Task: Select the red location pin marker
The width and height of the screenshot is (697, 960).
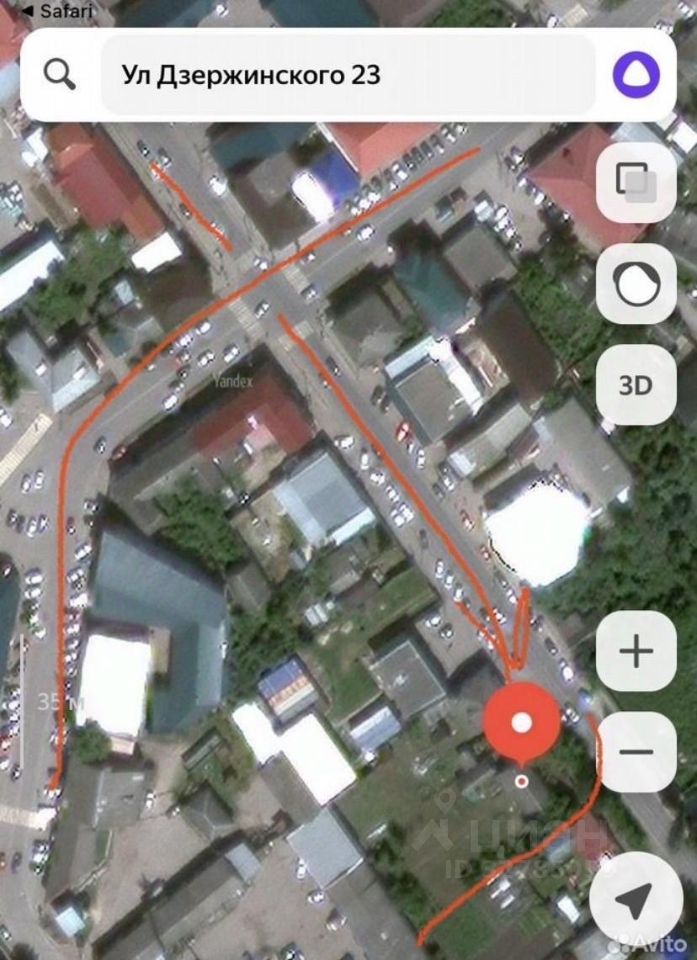Action: tap(521, 723)
